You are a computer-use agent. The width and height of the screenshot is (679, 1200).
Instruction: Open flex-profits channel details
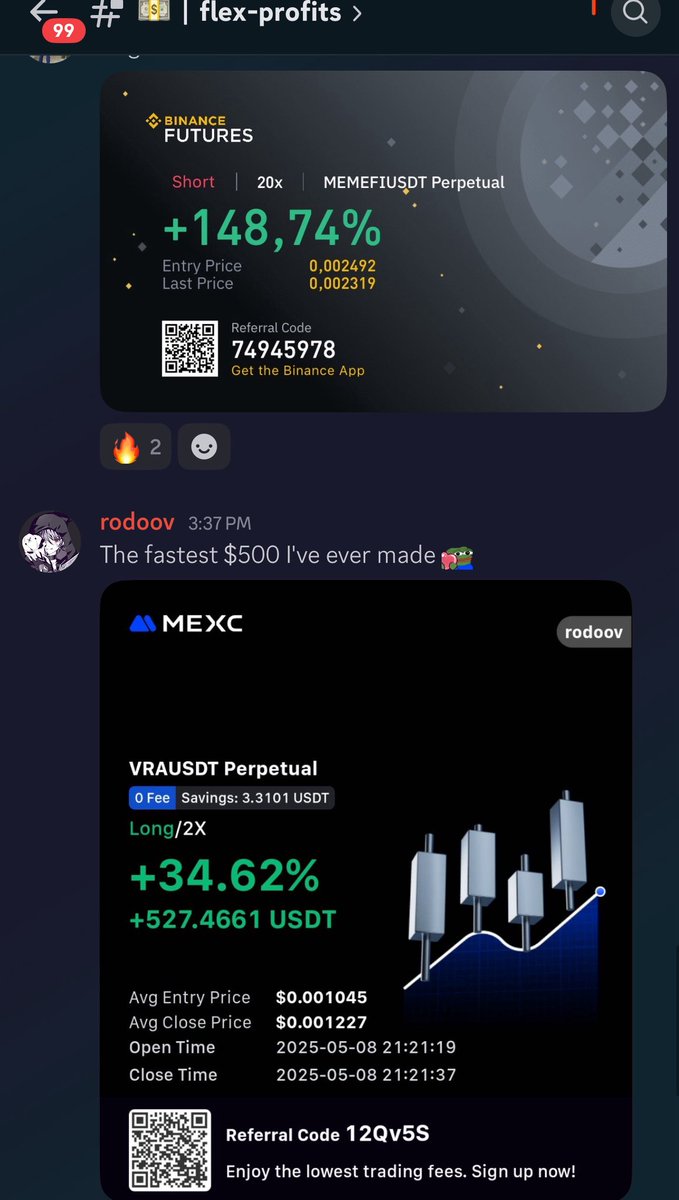[280, 14]
